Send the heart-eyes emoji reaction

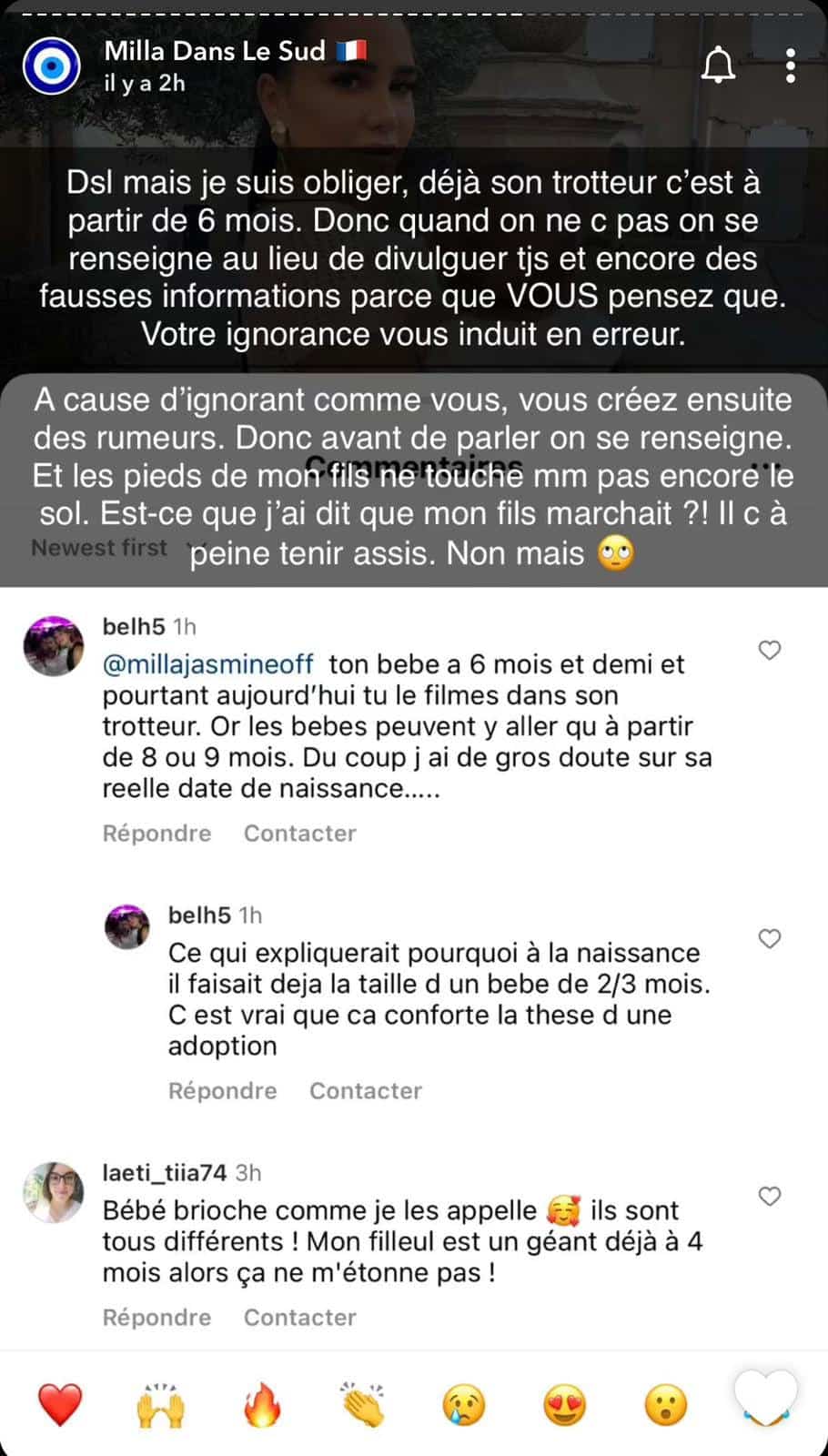pos(564,1406)
